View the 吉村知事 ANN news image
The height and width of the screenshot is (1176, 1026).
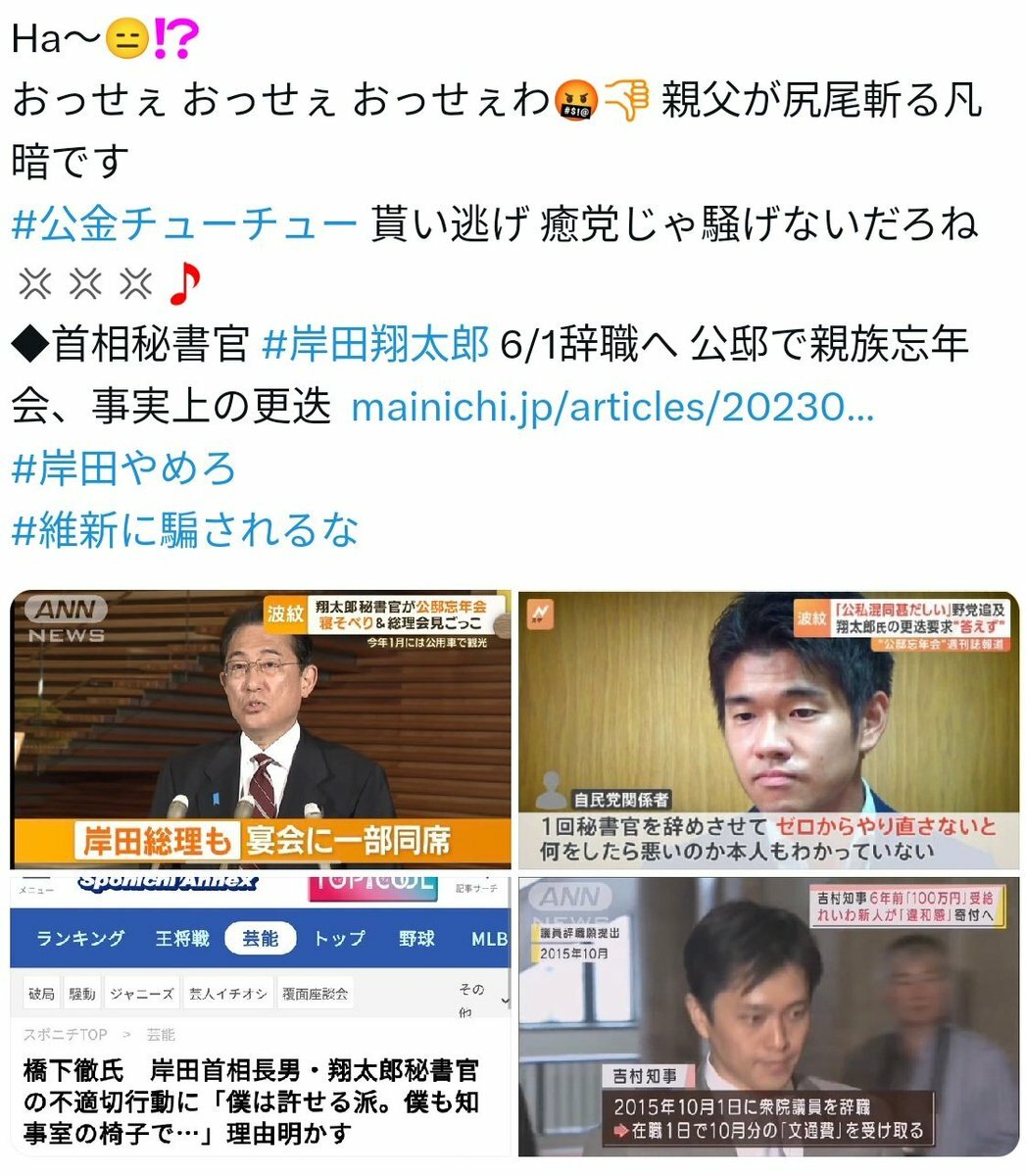point(767,1015)
